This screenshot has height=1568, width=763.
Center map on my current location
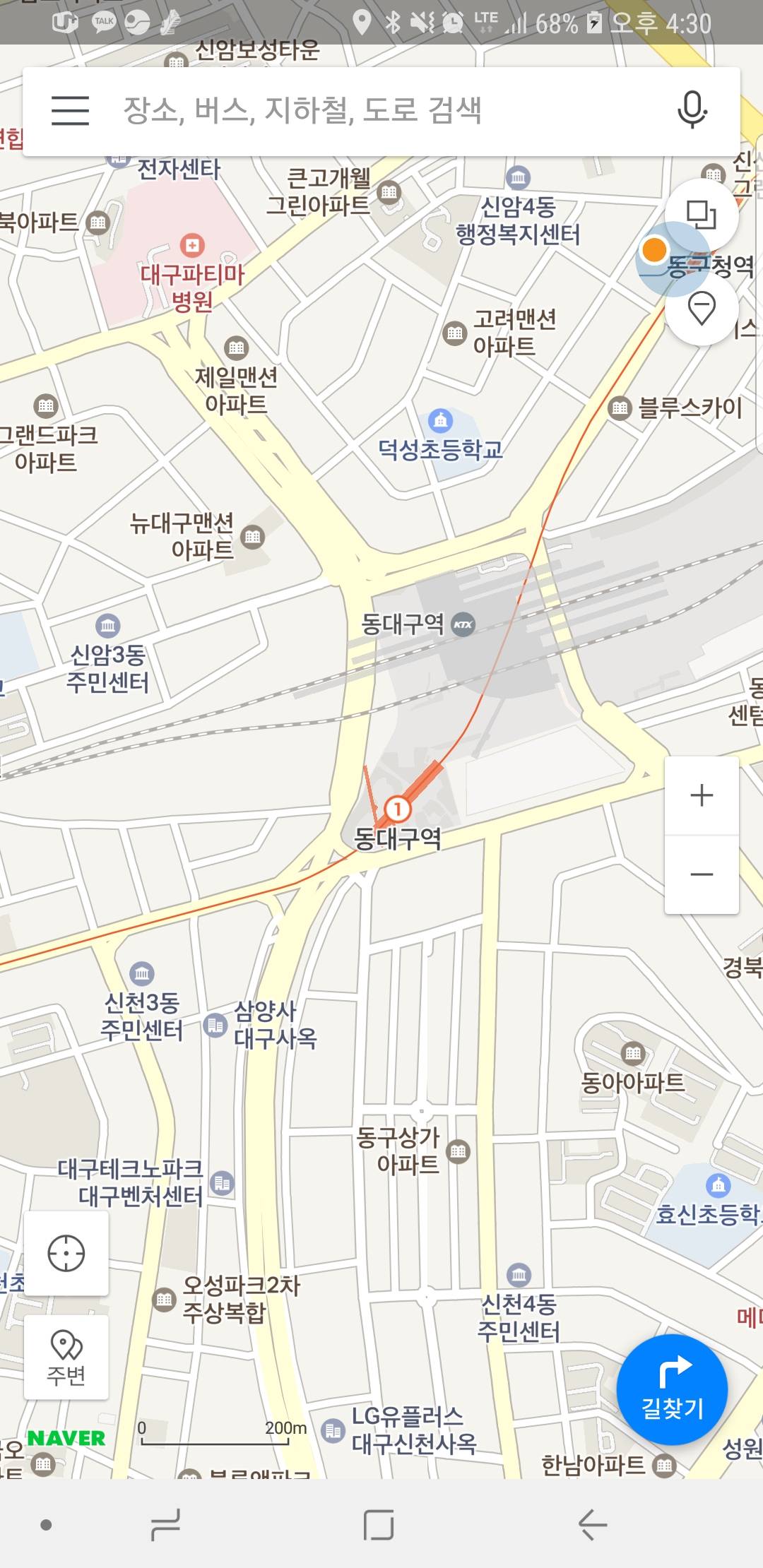(x=66, y=1254)
